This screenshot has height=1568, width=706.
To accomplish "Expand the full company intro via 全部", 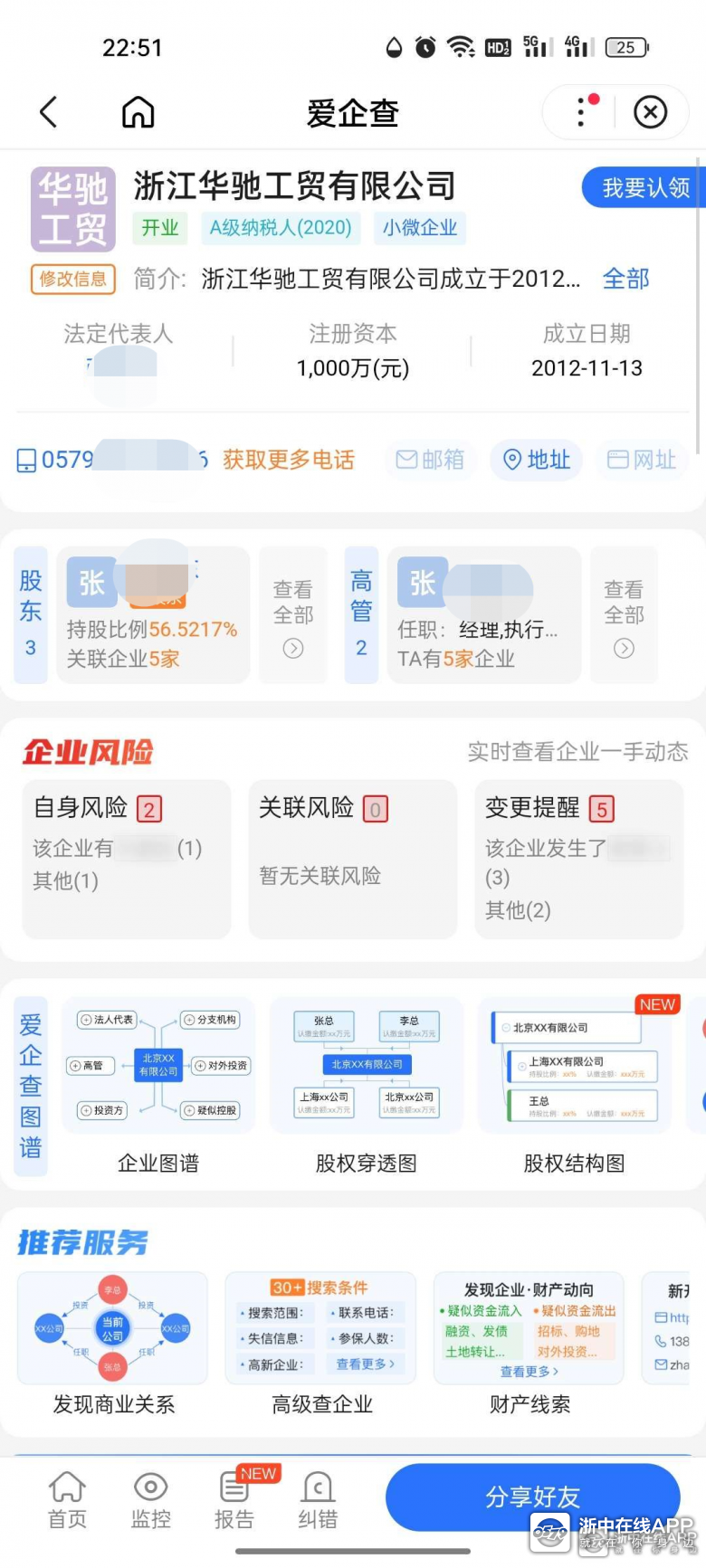I will (625, 279).
